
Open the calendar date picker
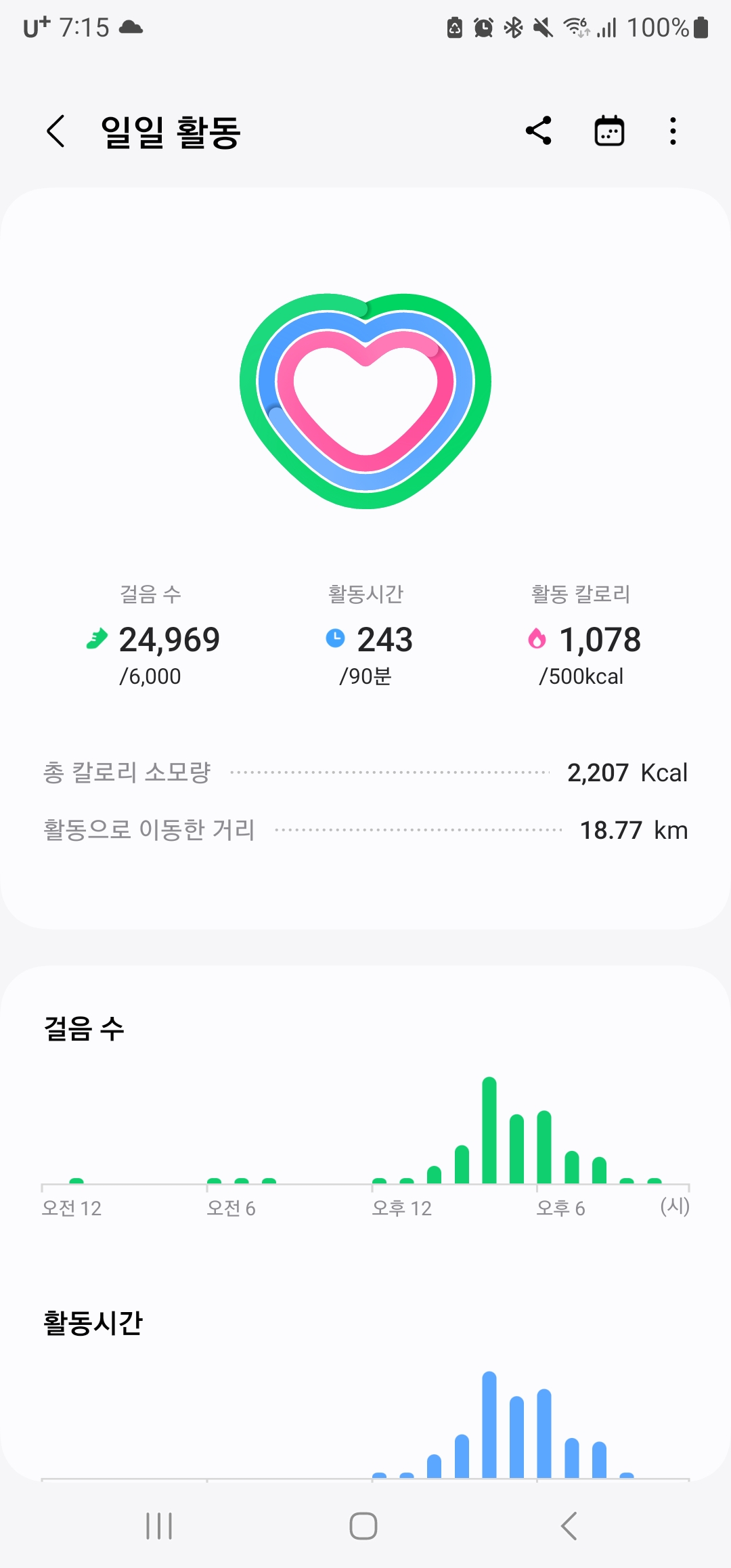[609, 131]
